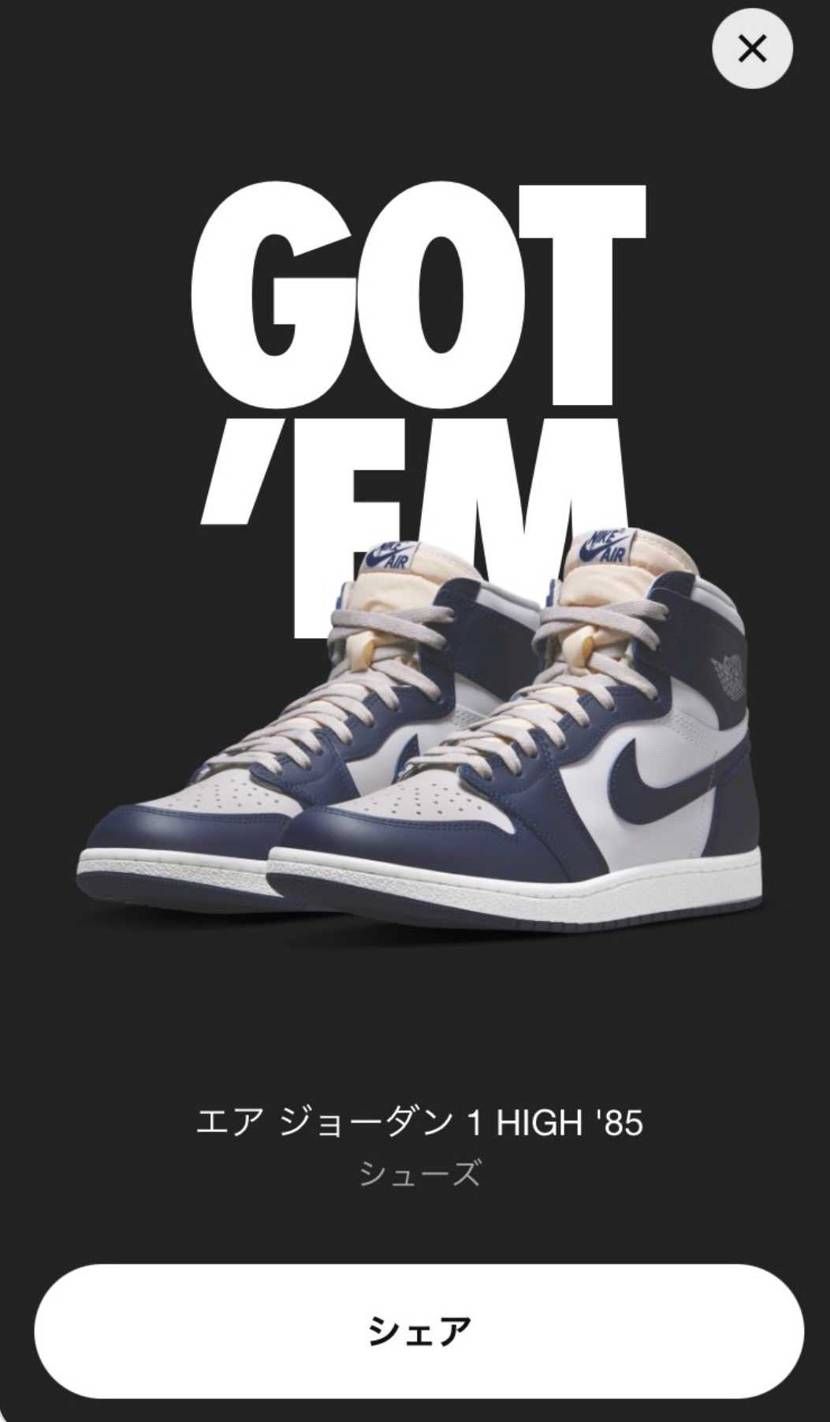830x1422 pixels.
Task: Tap the シェア share button
Action: click(x=419, y=1331)
